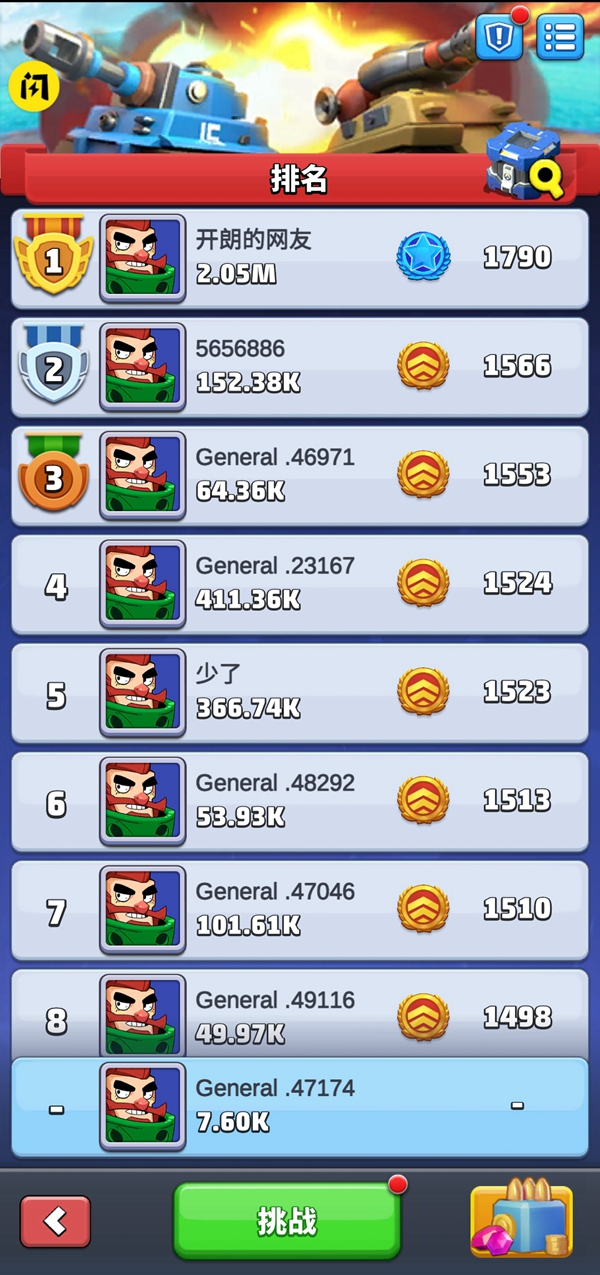Go back with the red arrow button
This screenshot has width=600, height=1275.
click(x=55, y=1221)
